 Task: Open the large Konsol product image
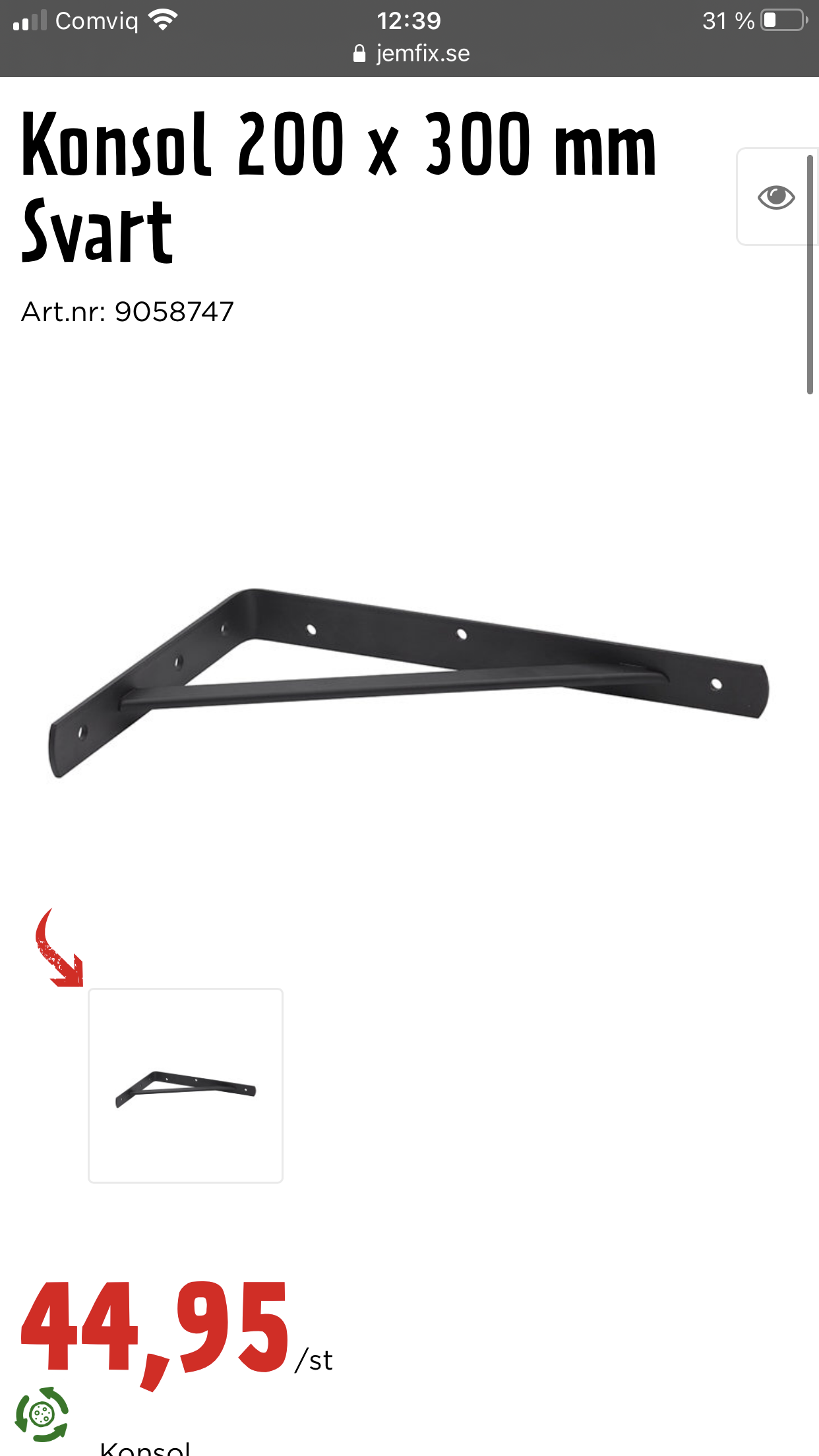click(x=409, y=682)
